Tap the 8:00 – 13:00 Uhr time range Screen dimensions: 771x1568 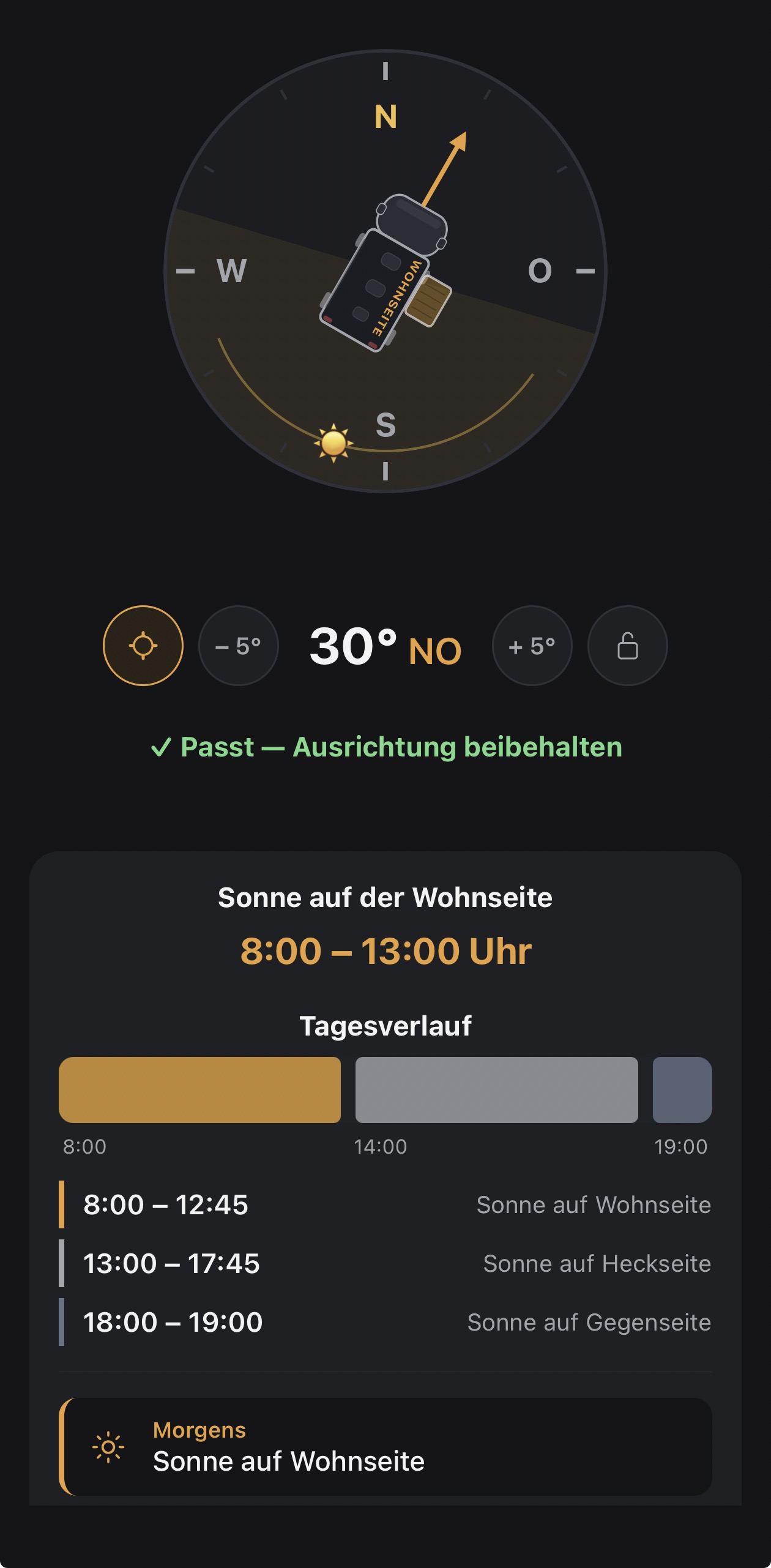click(386, 950)
